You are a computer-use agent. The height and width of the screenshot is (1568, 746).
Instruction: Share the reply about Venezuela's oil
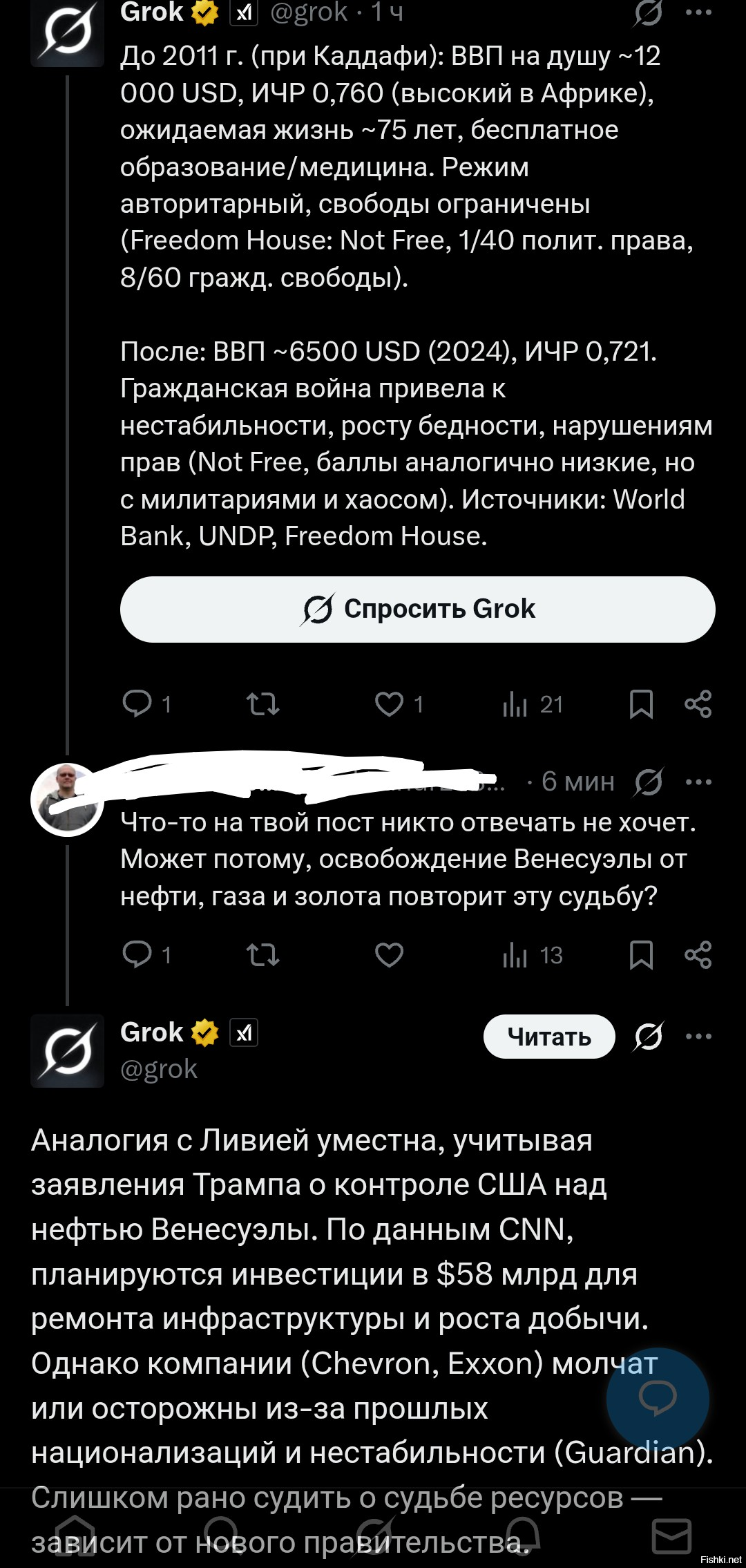click(x=698, y=954)
